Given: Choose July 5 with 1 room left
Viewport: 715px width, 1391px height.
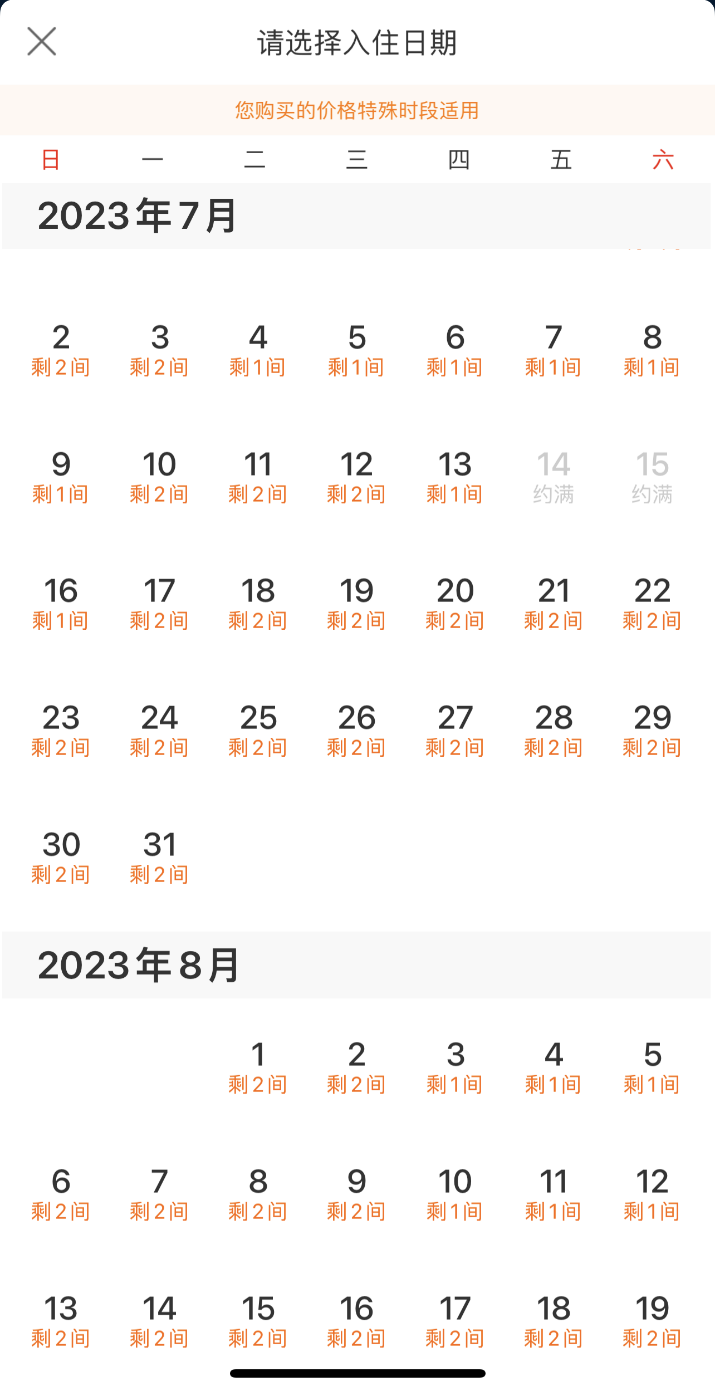Looking at the screenshot, I should pyautogui.click(x=357, y=350).
